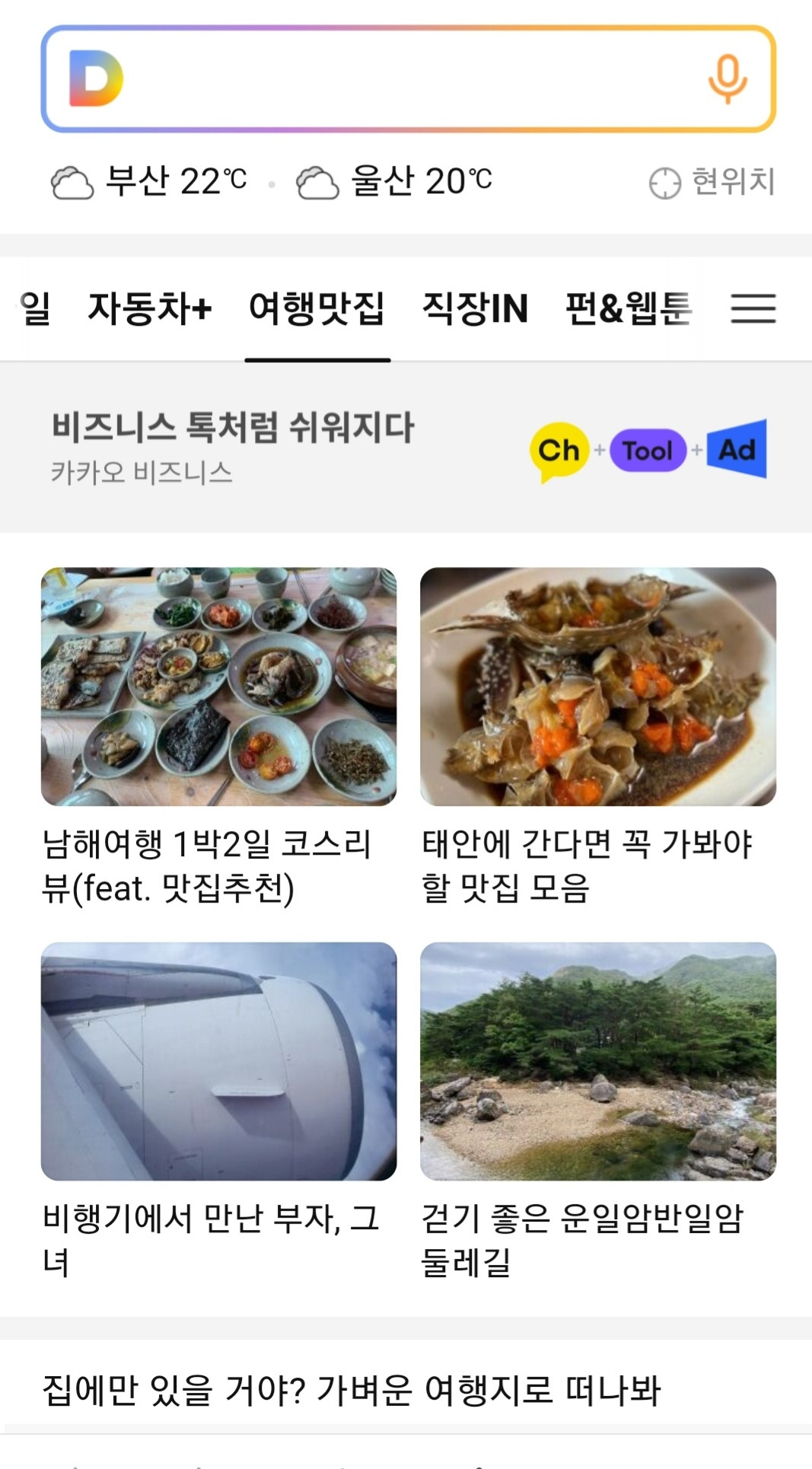Open the full category menu icon

click(x=753, y=308)
